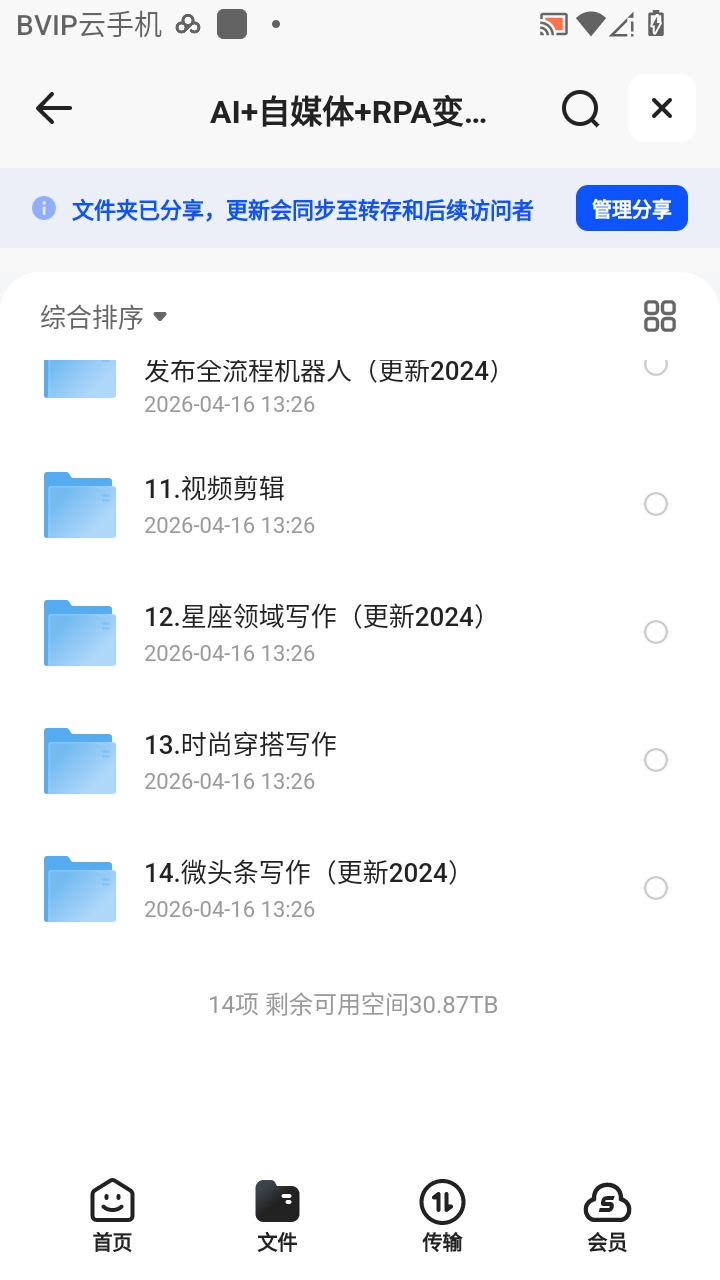Tap the back arrow to leave this folder
This screenshot has width=720, height=1280.
pos(53,108)
